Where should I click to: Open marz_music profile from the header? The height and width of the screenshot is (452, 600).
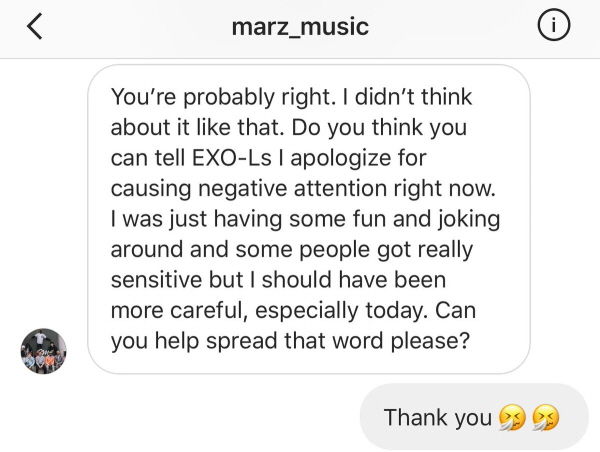(x=300, y=27)
